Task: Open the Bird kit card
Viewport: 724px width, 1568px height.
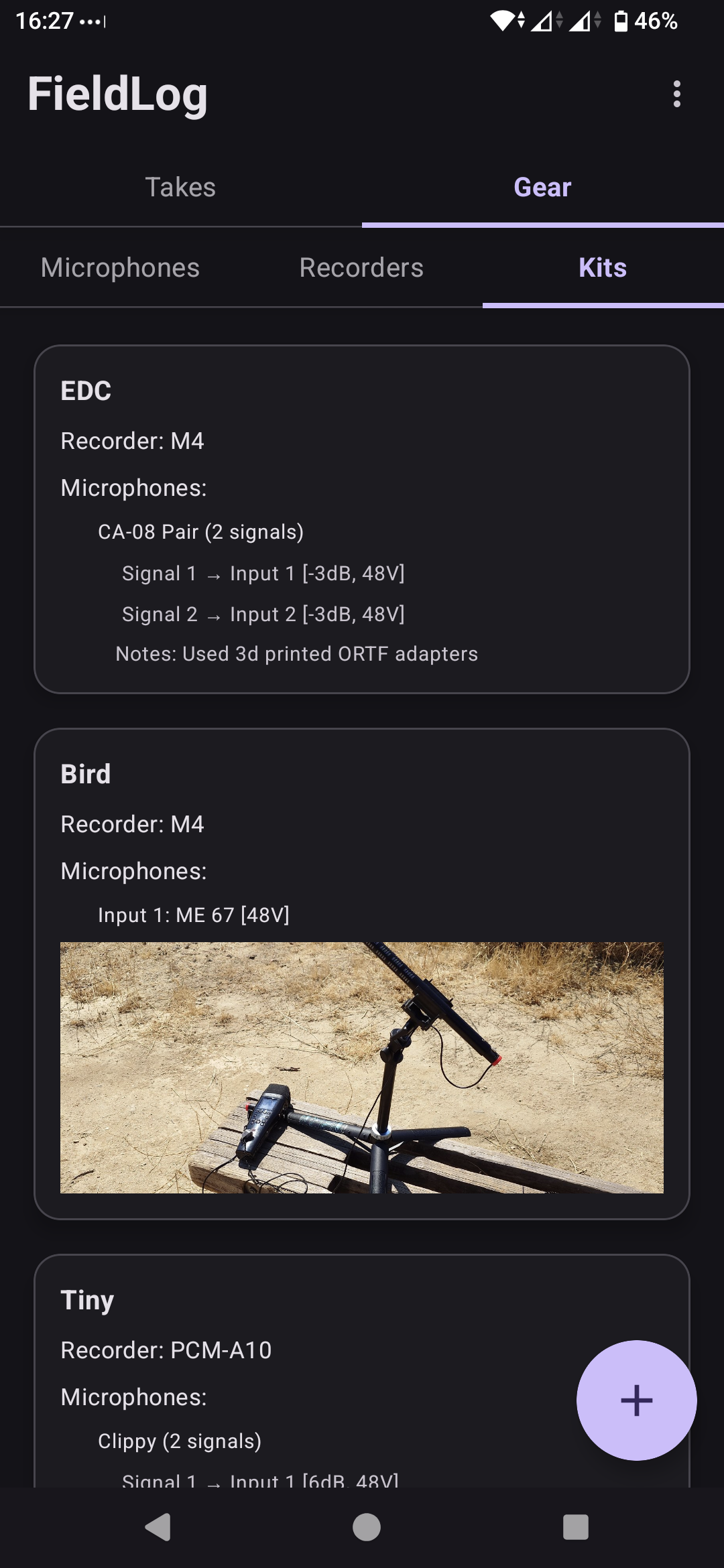Action: (x=362, y=974)
